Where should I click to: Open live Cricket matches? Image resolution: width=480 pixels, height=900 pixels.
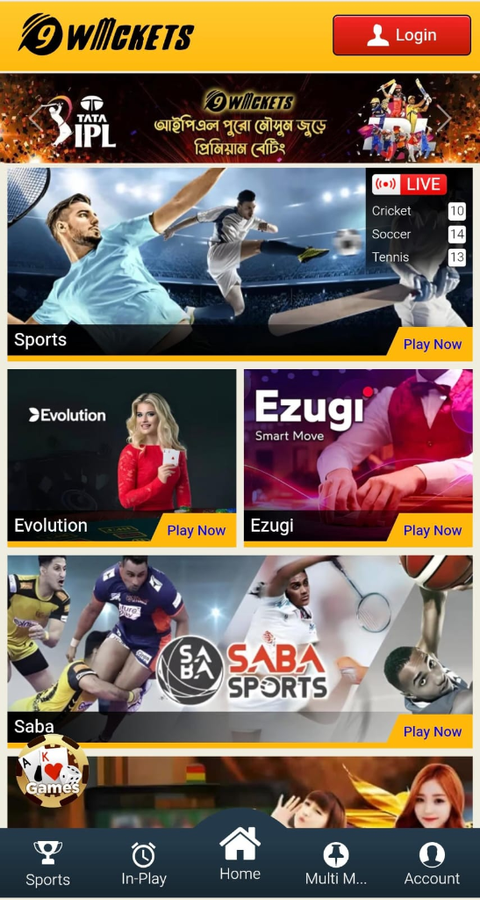[418, 211]
